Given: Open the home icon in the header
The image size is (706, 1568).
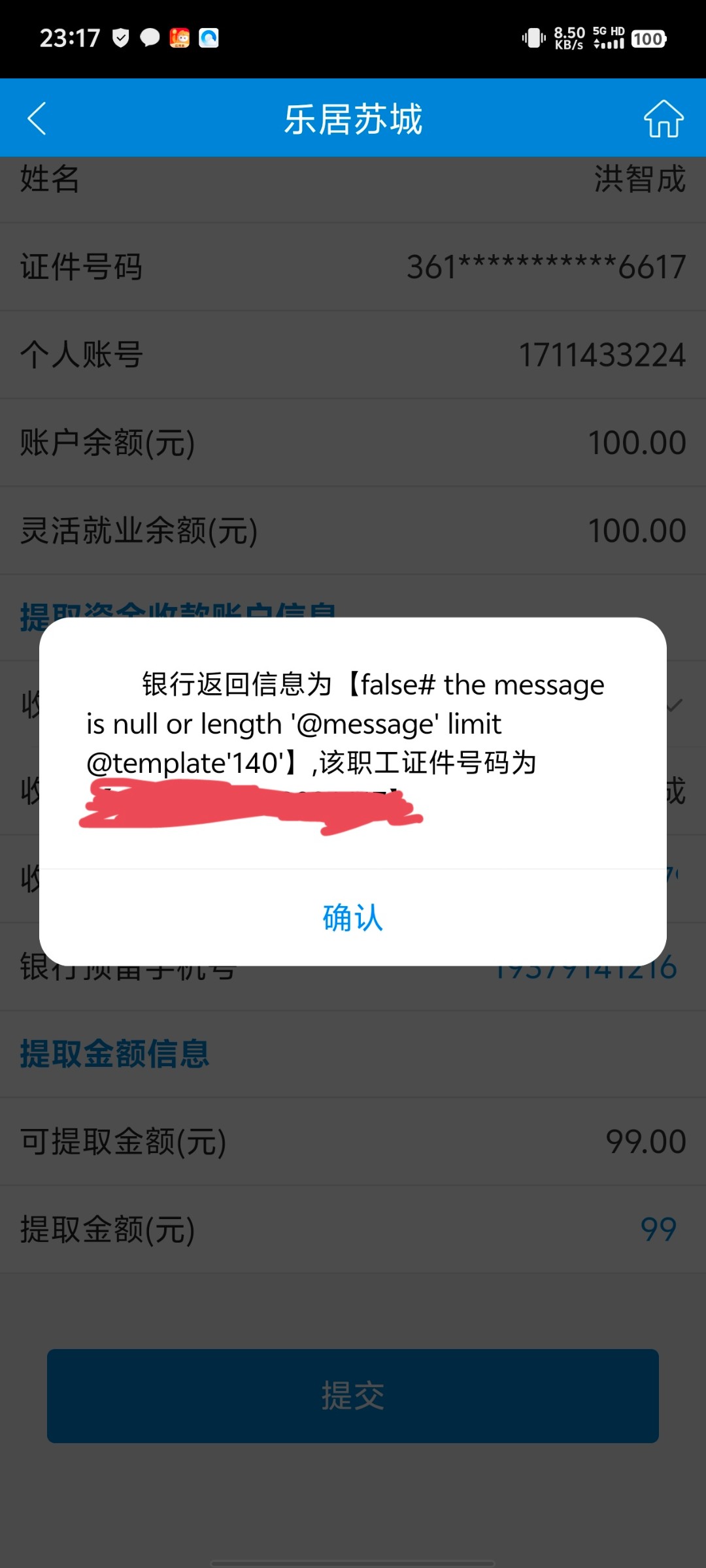Looking at the screenshot, I should click(664, 118).
